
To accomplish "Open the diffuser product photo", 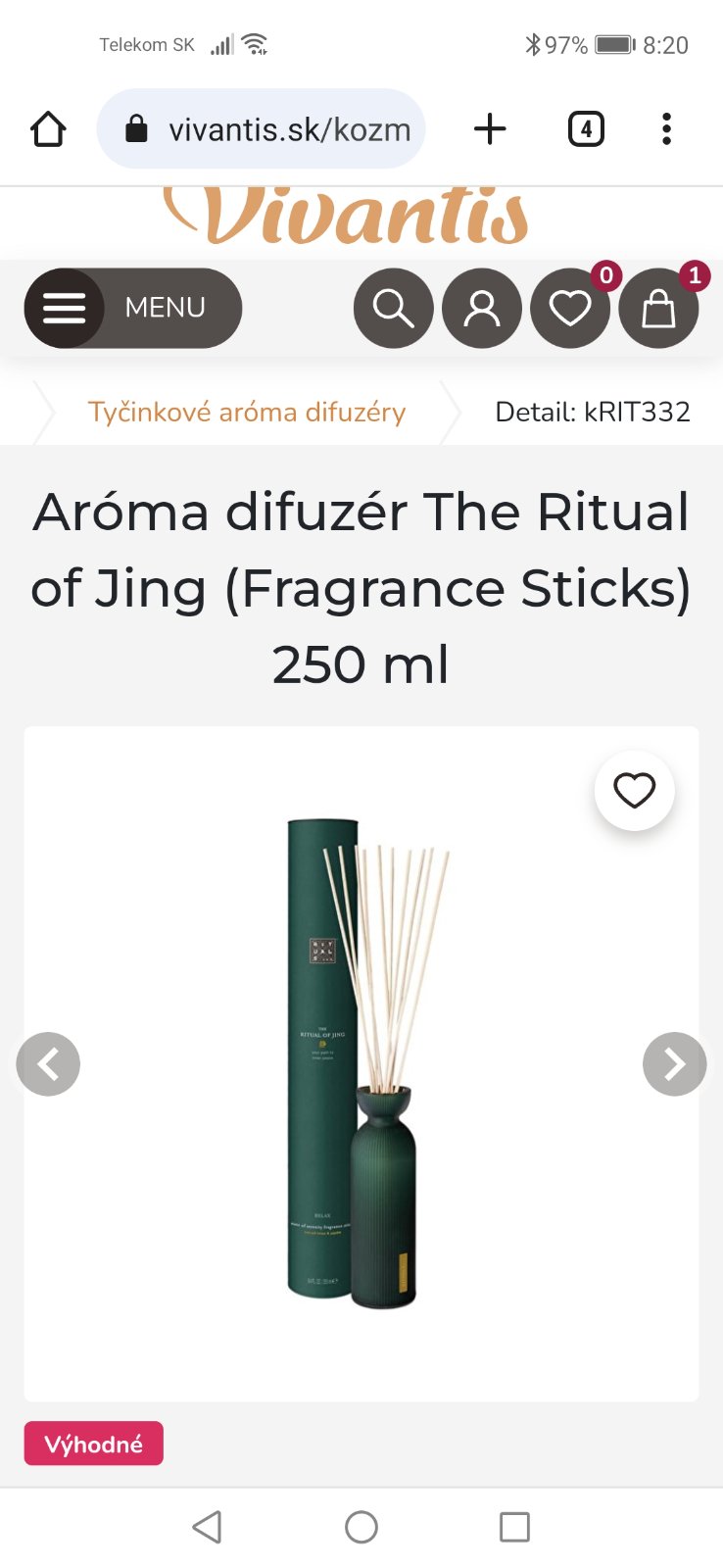I will point(362,1063).
